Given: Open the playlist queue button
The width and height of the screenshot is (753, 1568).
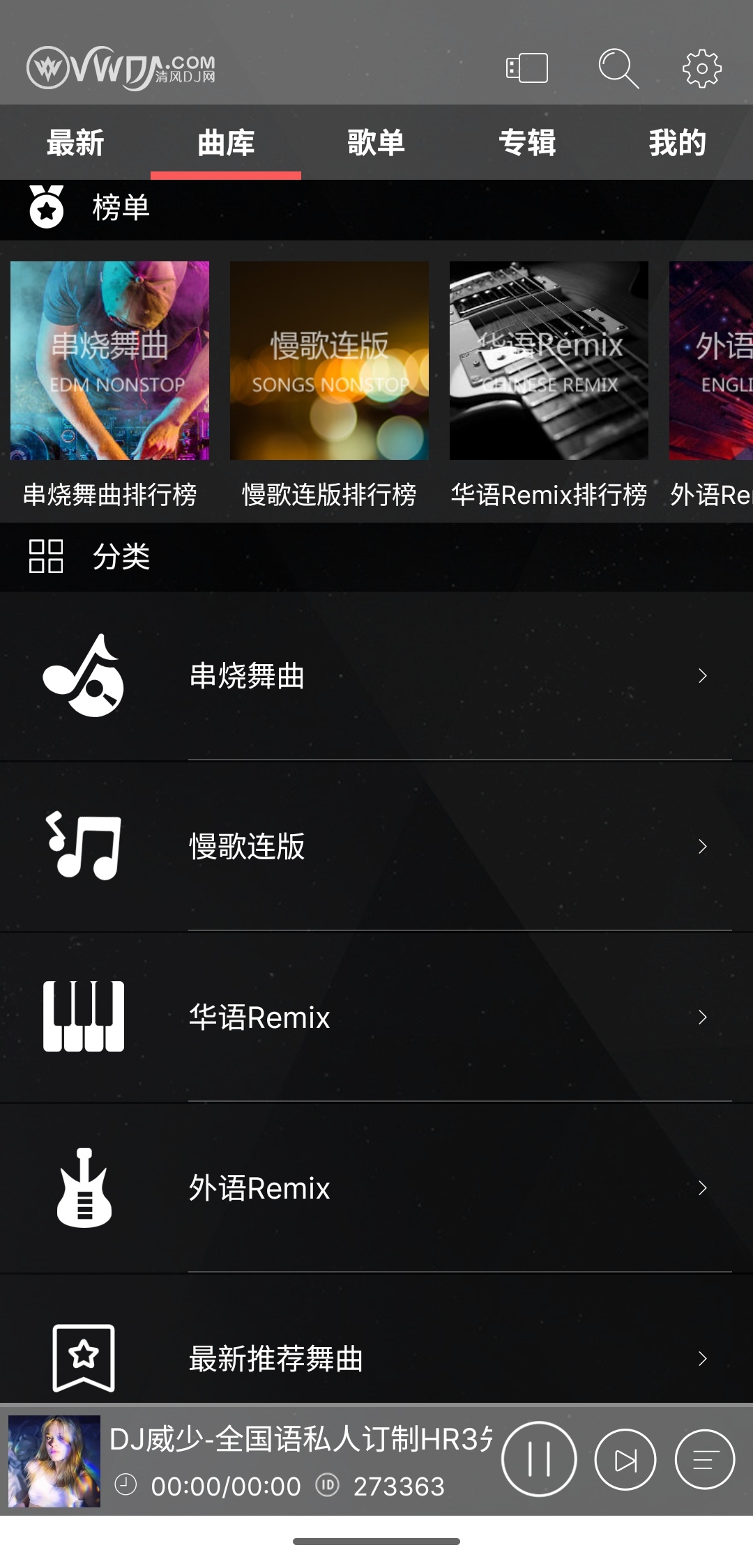Looking at the screenshot, I should pos(705,1459).
